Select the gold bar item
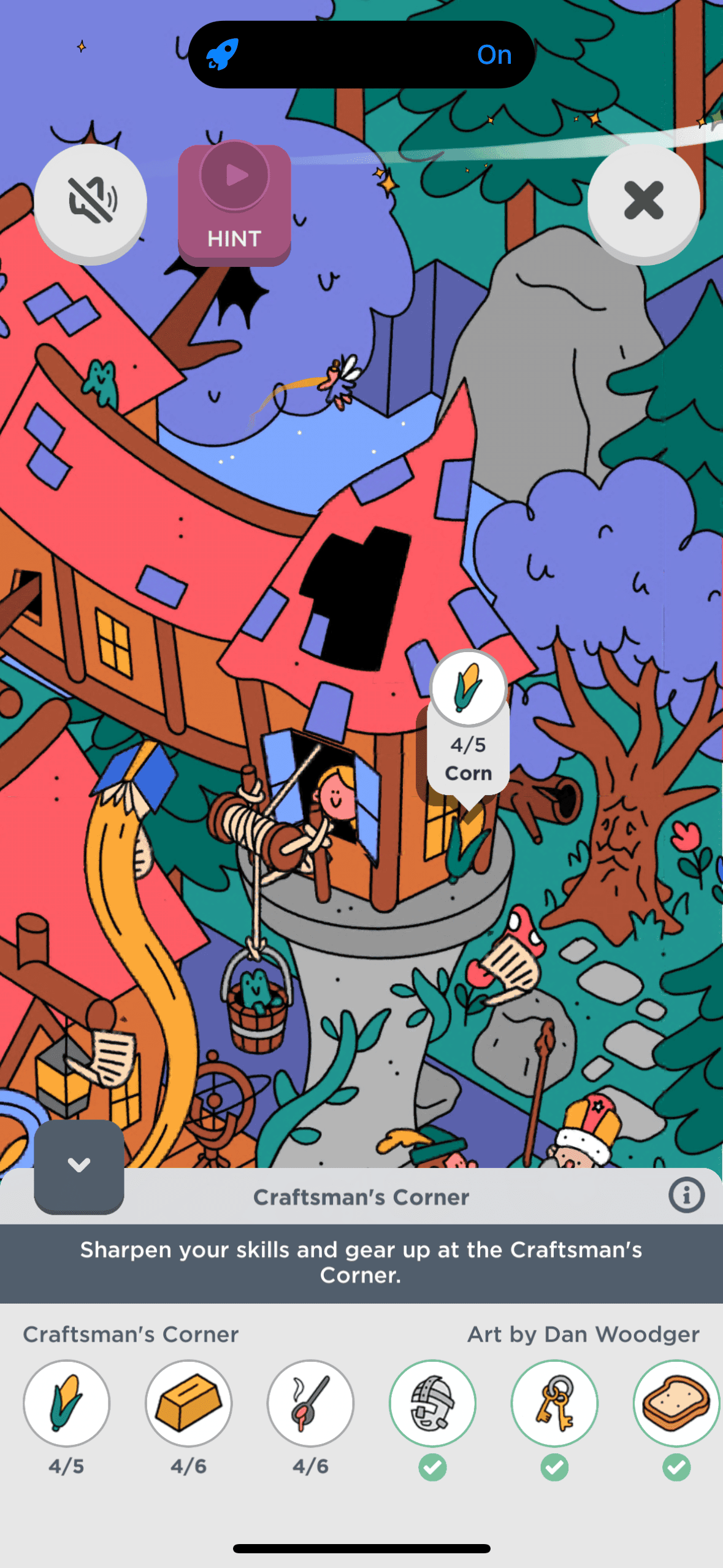Screen dimensions: 723x1568 click(188, 1403)
